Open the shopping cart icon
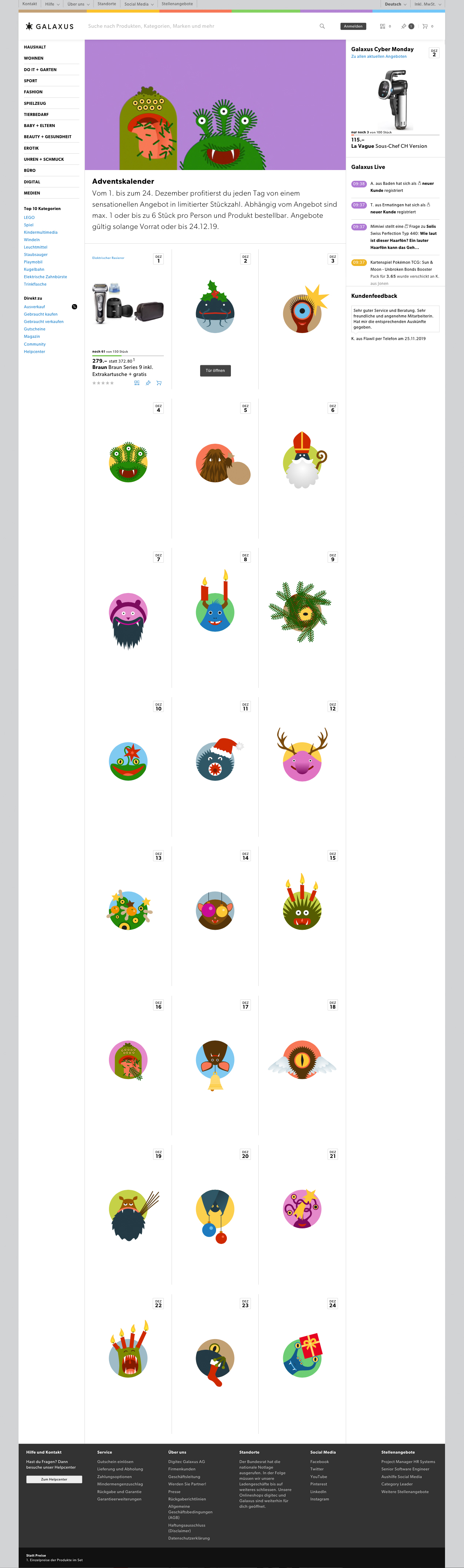Screen dimensions: 464x1568 click(x=425, y=26)
